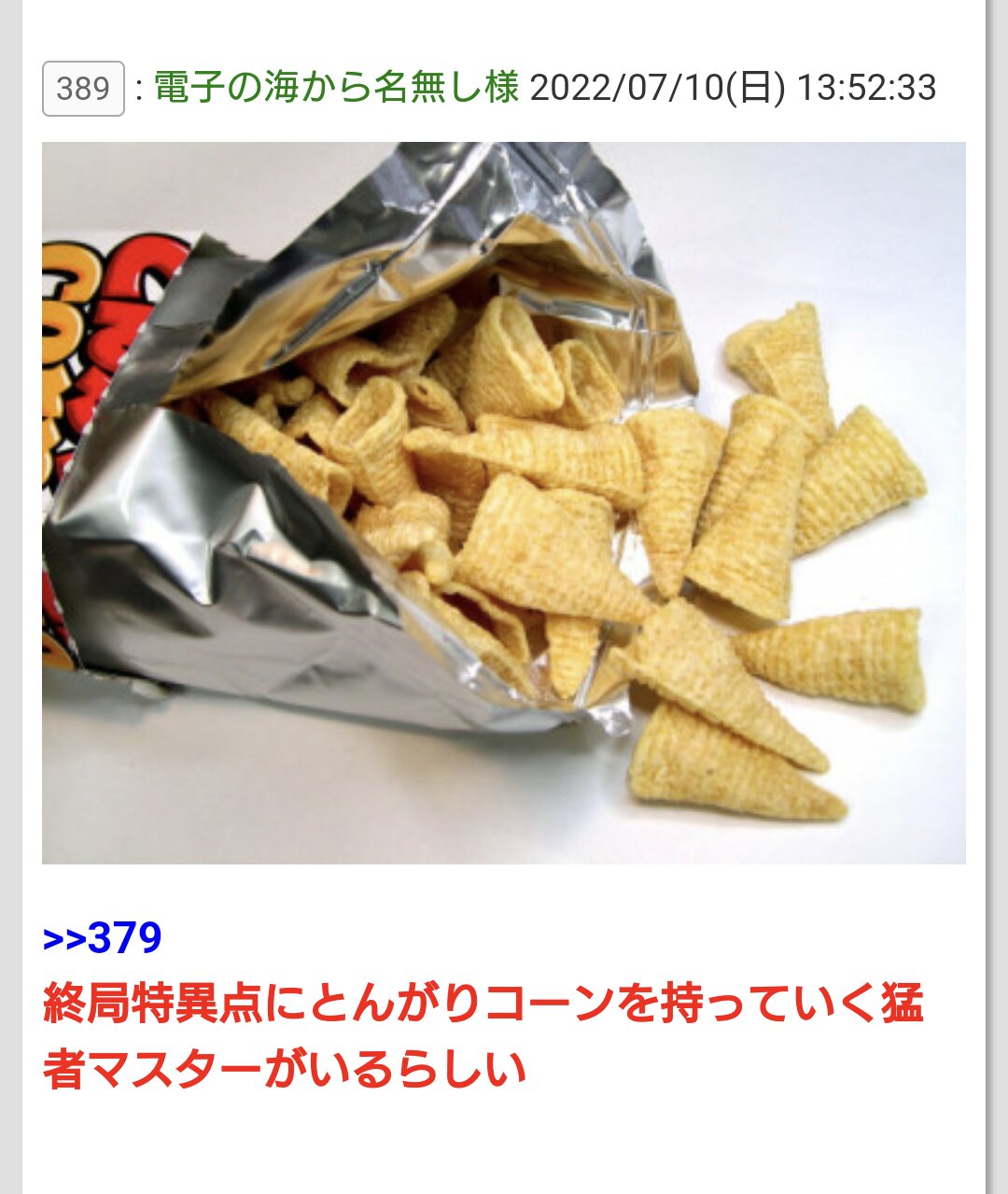Image resolution: width=1008 pixels, height=1194 pixels.
Task: Open the attached snack photo
Action: (x=504, y=502)
